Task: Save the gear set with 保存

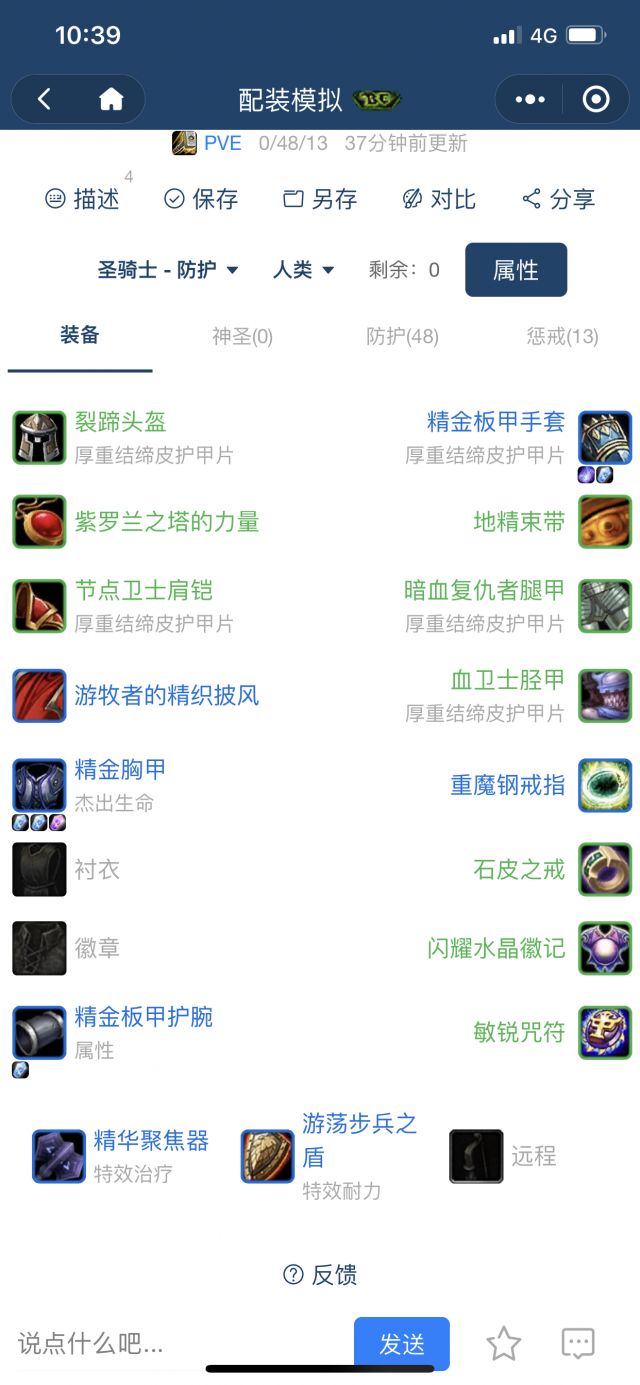Action: [x=201, y=199]
